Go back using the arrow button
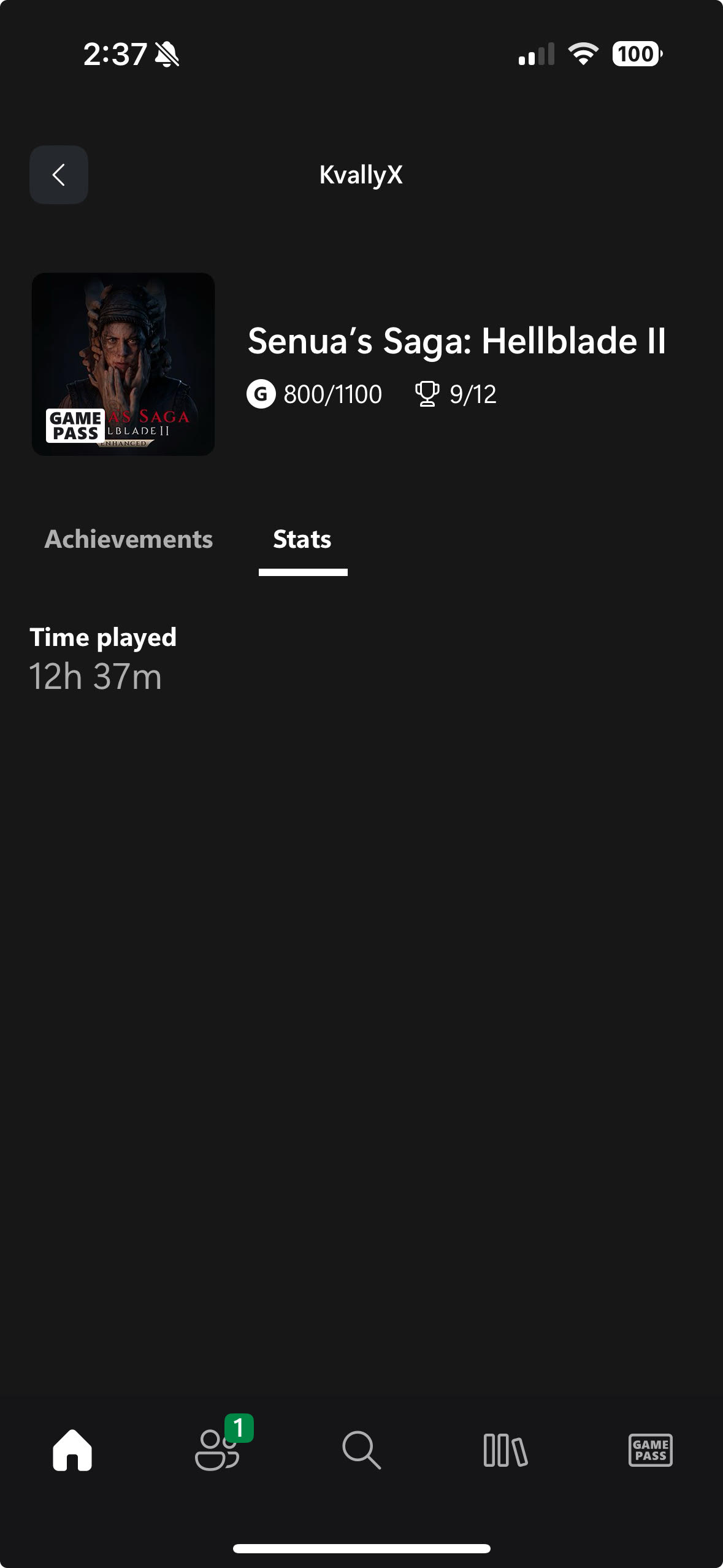The width and height of the screenshot is (723, 1568). pyautogui.click(x=59, y=175)
